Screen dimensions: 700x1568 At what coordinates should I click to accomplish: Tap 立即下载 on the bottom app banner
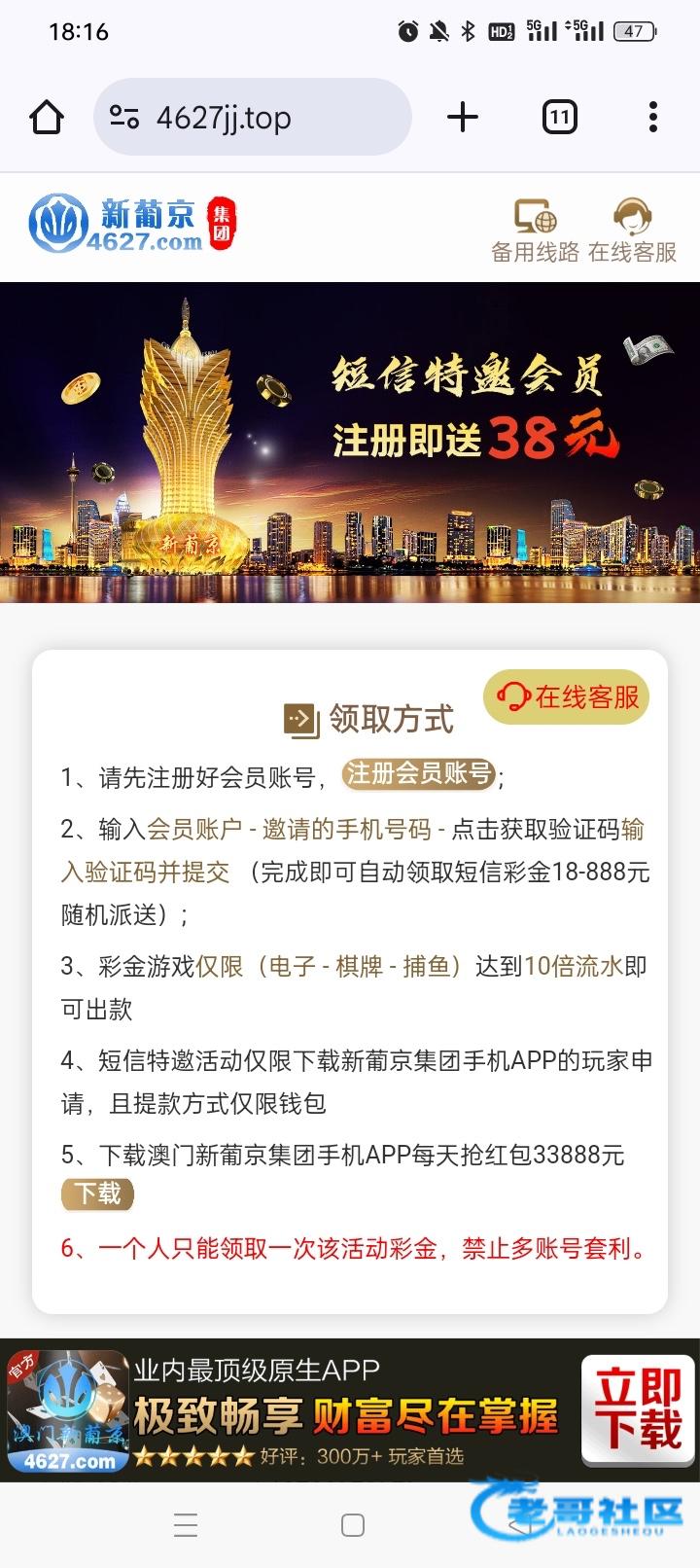tap(638, 1409)
